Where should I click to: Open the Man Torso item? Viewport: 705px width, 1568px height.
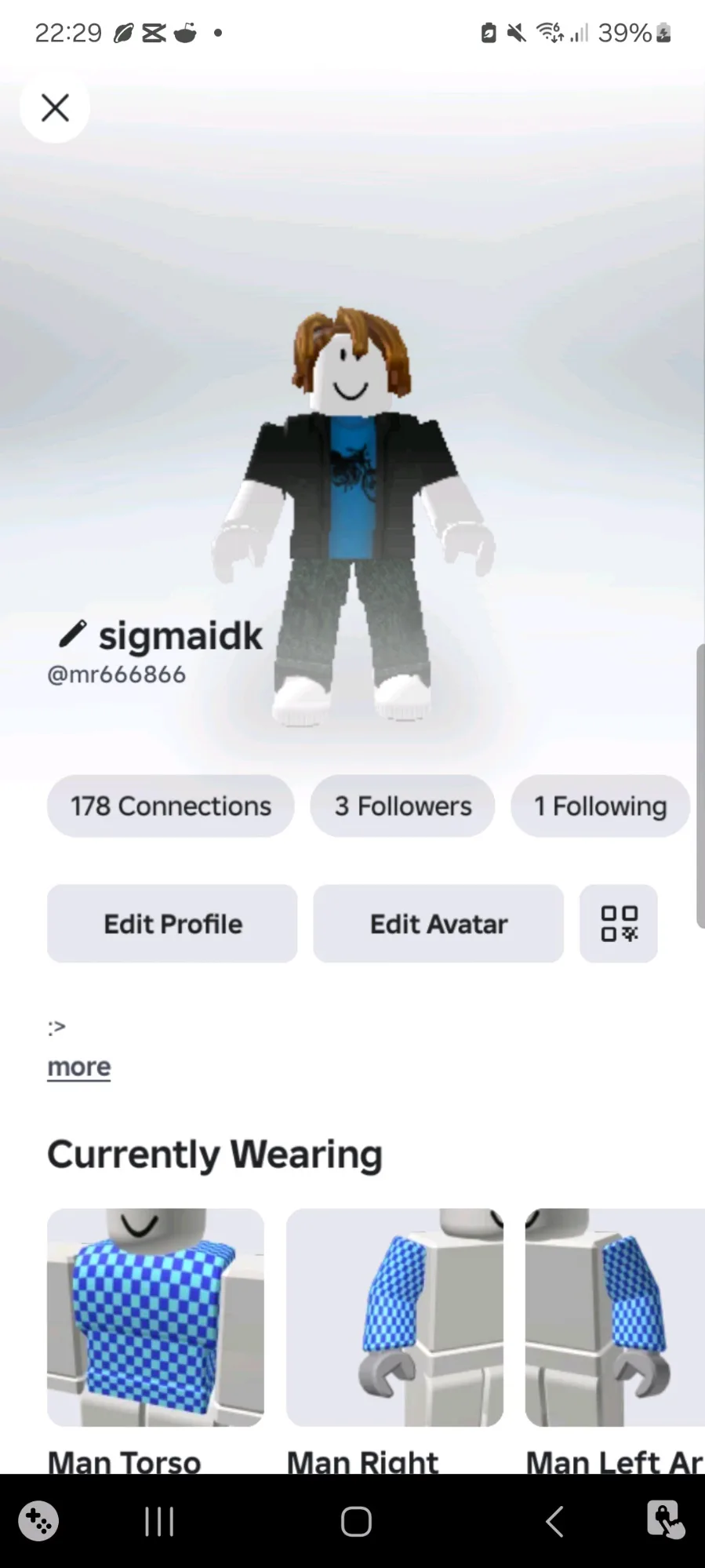[155, 1317]
